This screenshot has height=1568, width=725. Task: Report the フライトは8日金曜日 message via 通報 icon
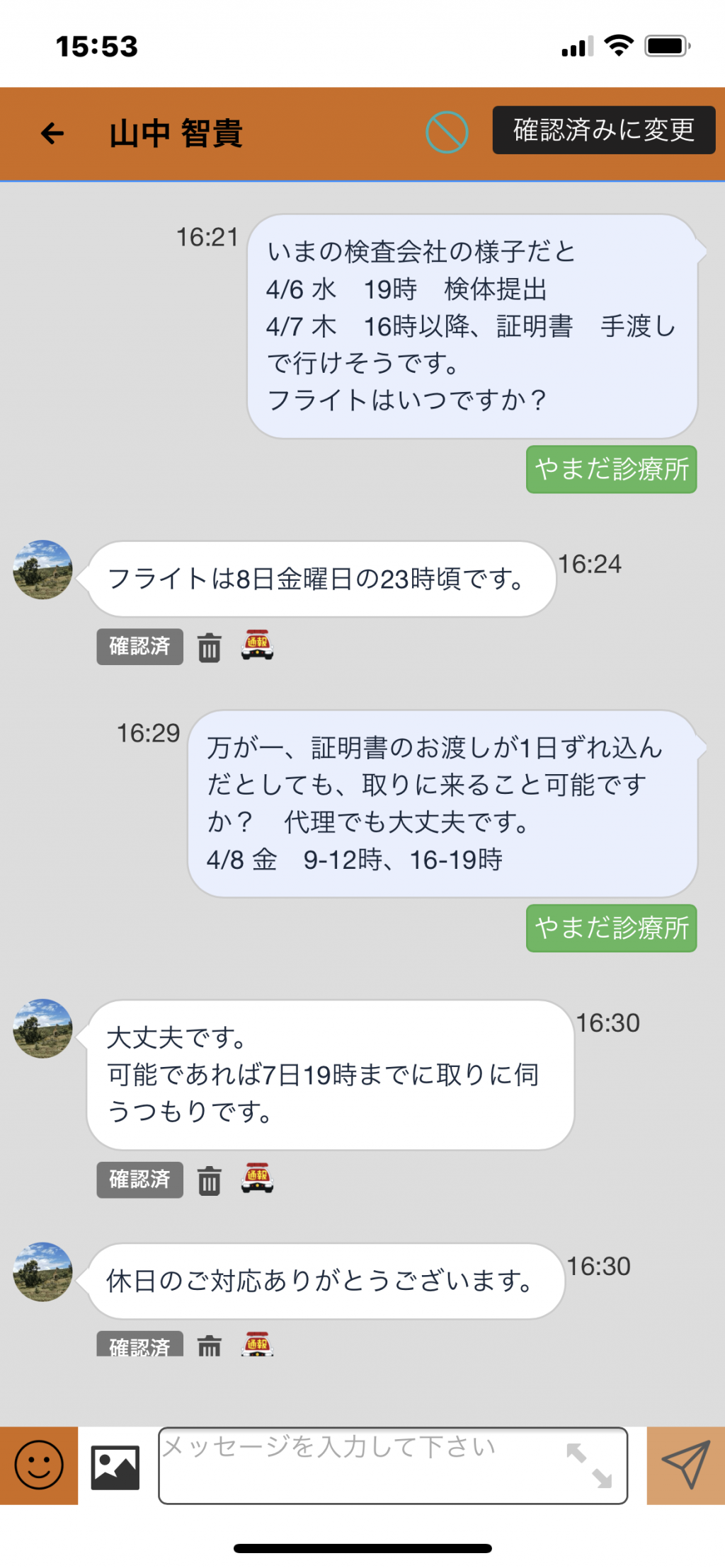[x=257, y=645]
